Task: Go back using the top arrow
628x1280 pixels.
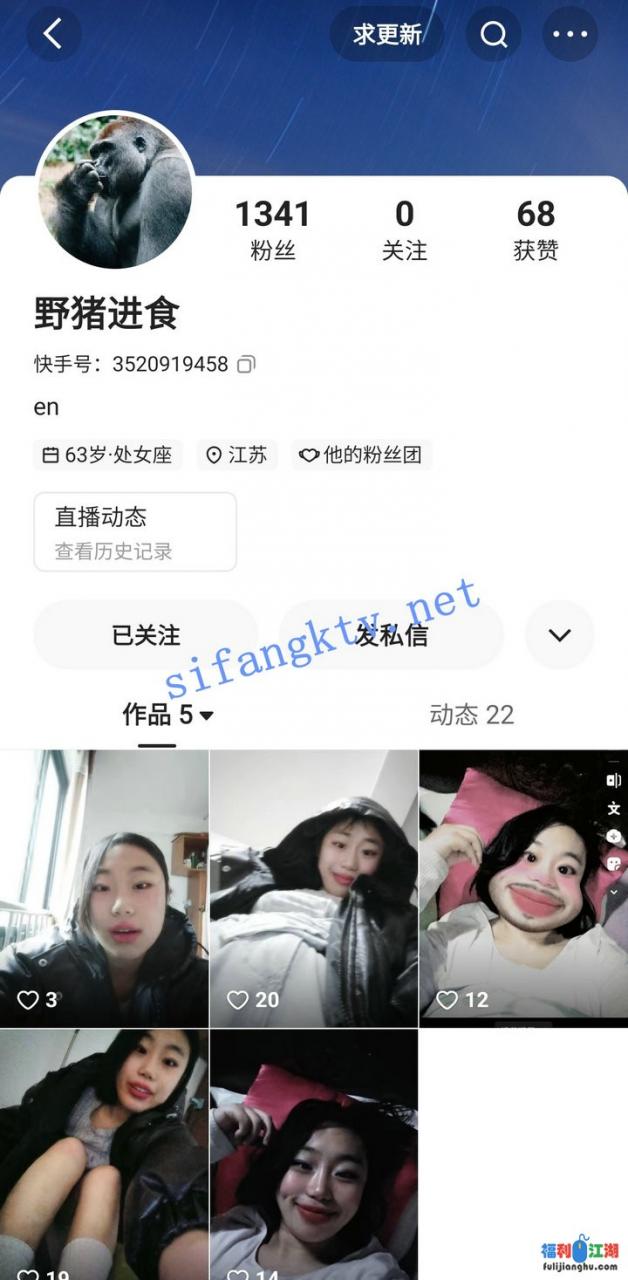Action: pyautogui.click(x=53, y=34)
